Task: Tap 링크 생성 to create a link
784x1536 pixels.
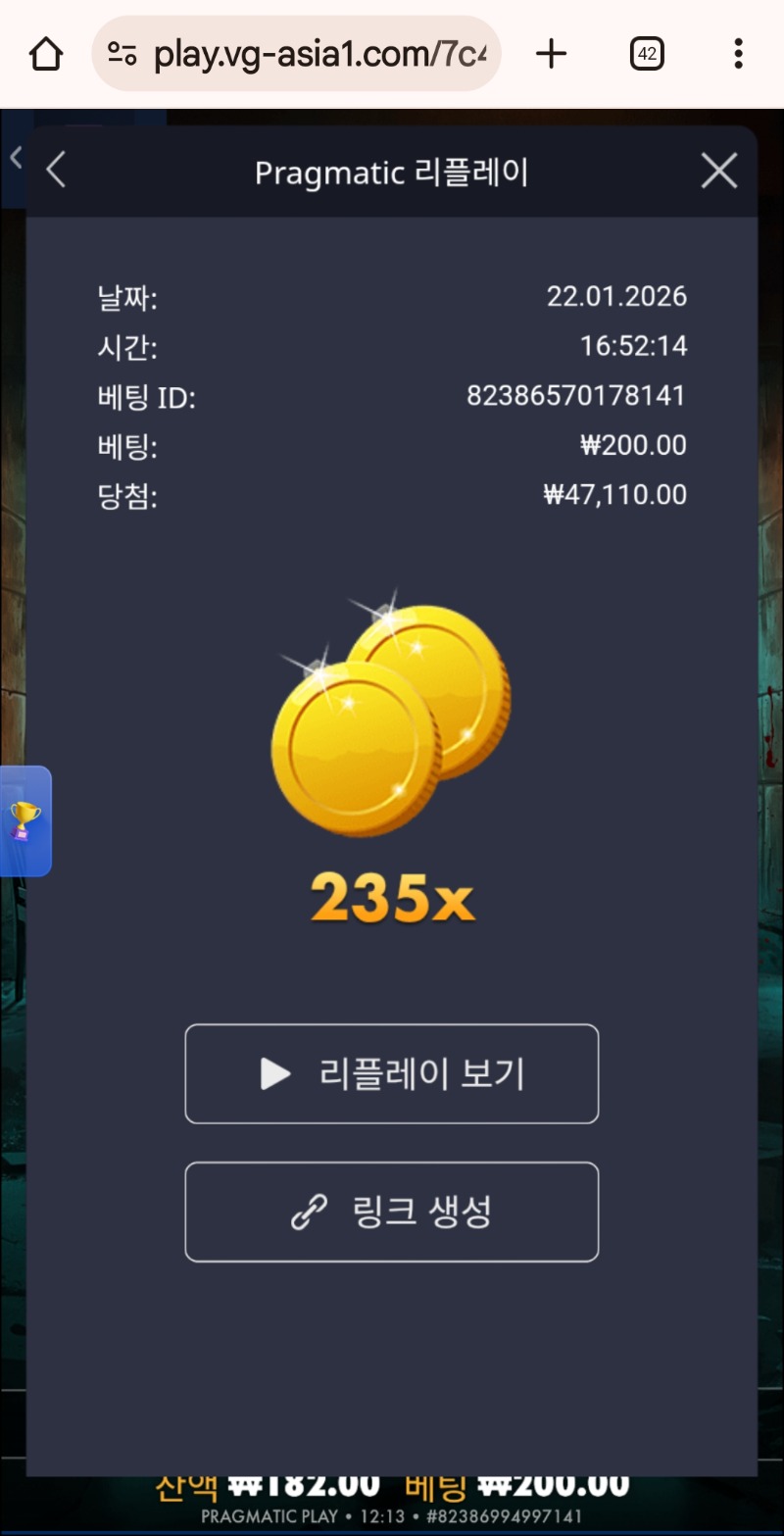Action: 391,1213
